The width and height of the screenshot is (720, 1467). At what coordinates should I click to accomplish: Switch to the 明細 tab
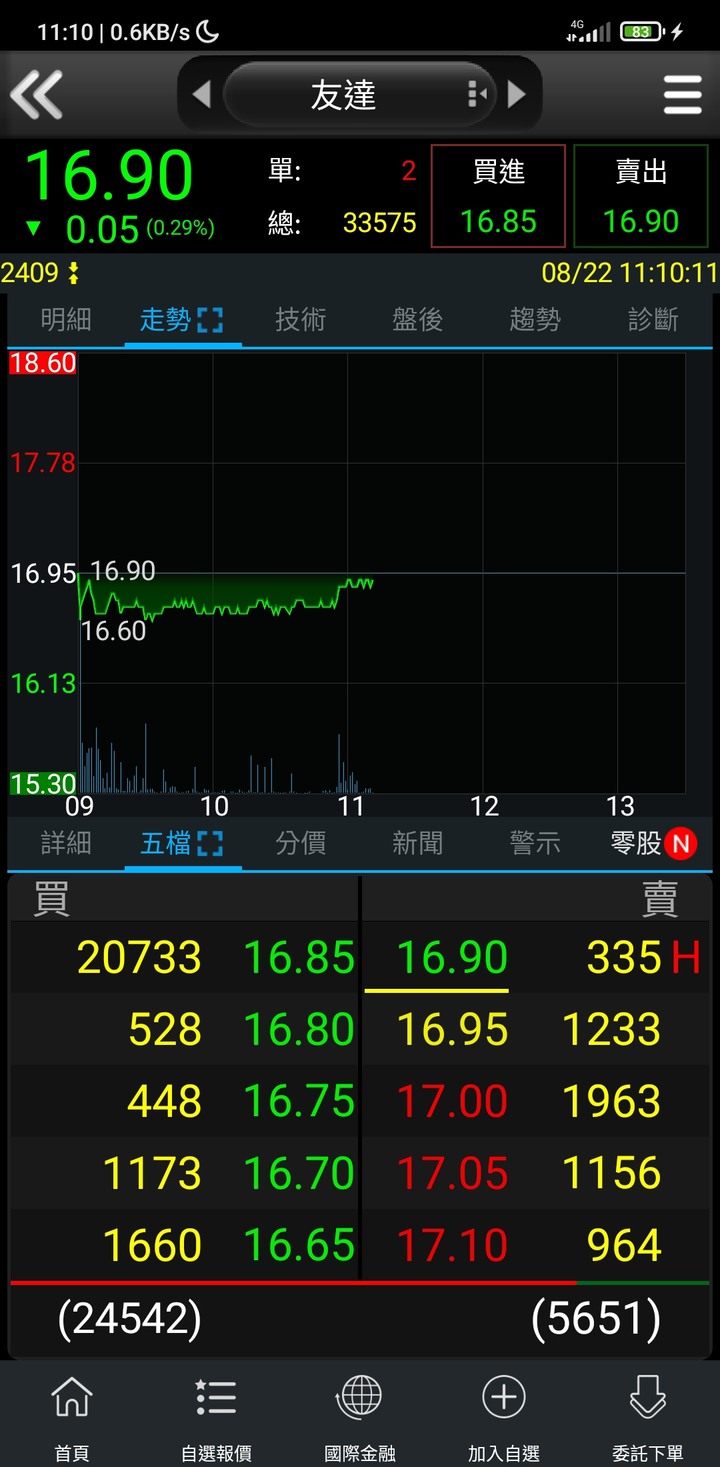pos(66,320)
